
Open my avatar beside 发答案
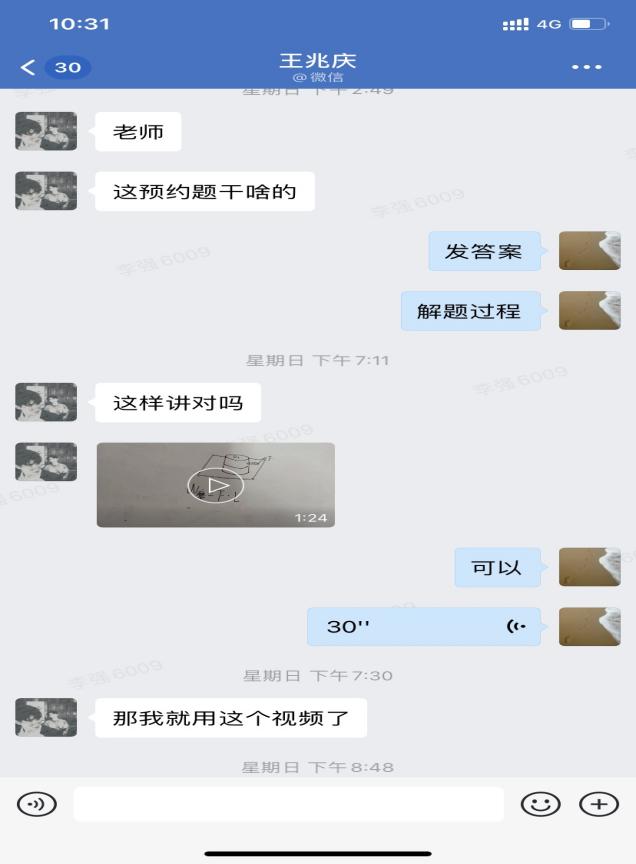589,251
